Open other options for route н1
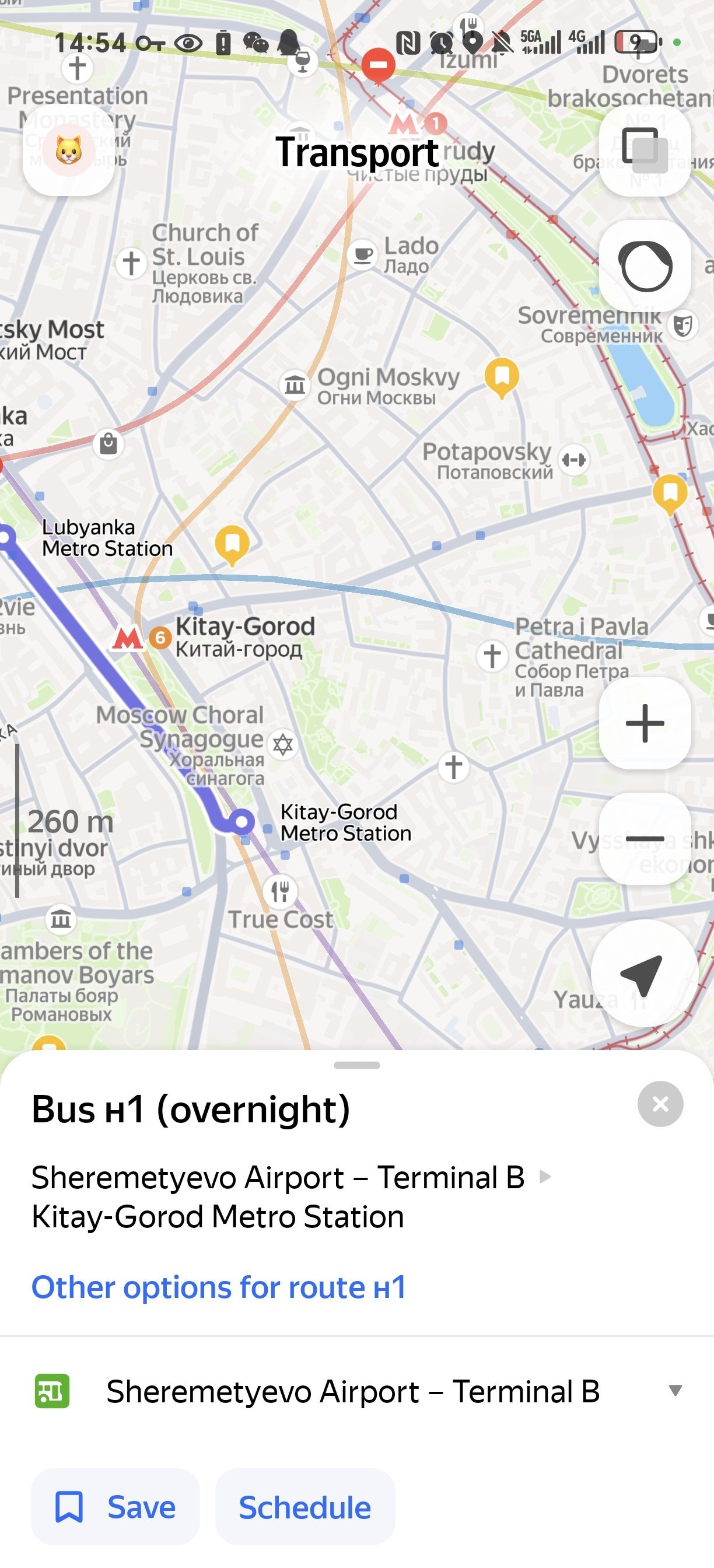The width and height of the screenshot is (714, 1568). pyautogui.click(x=218, y=1287)
